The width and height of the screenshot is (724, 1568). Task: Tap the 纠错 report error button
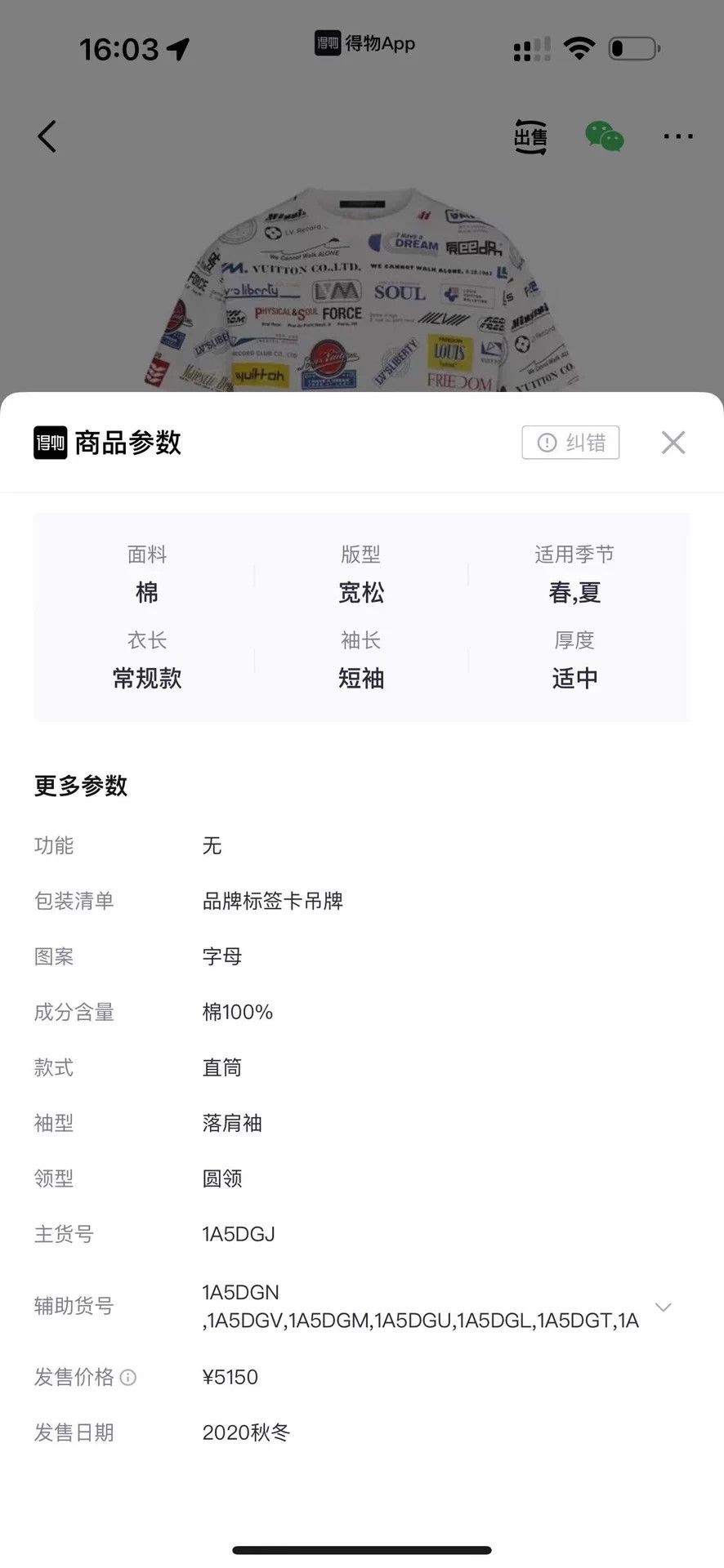click(570, 443)
